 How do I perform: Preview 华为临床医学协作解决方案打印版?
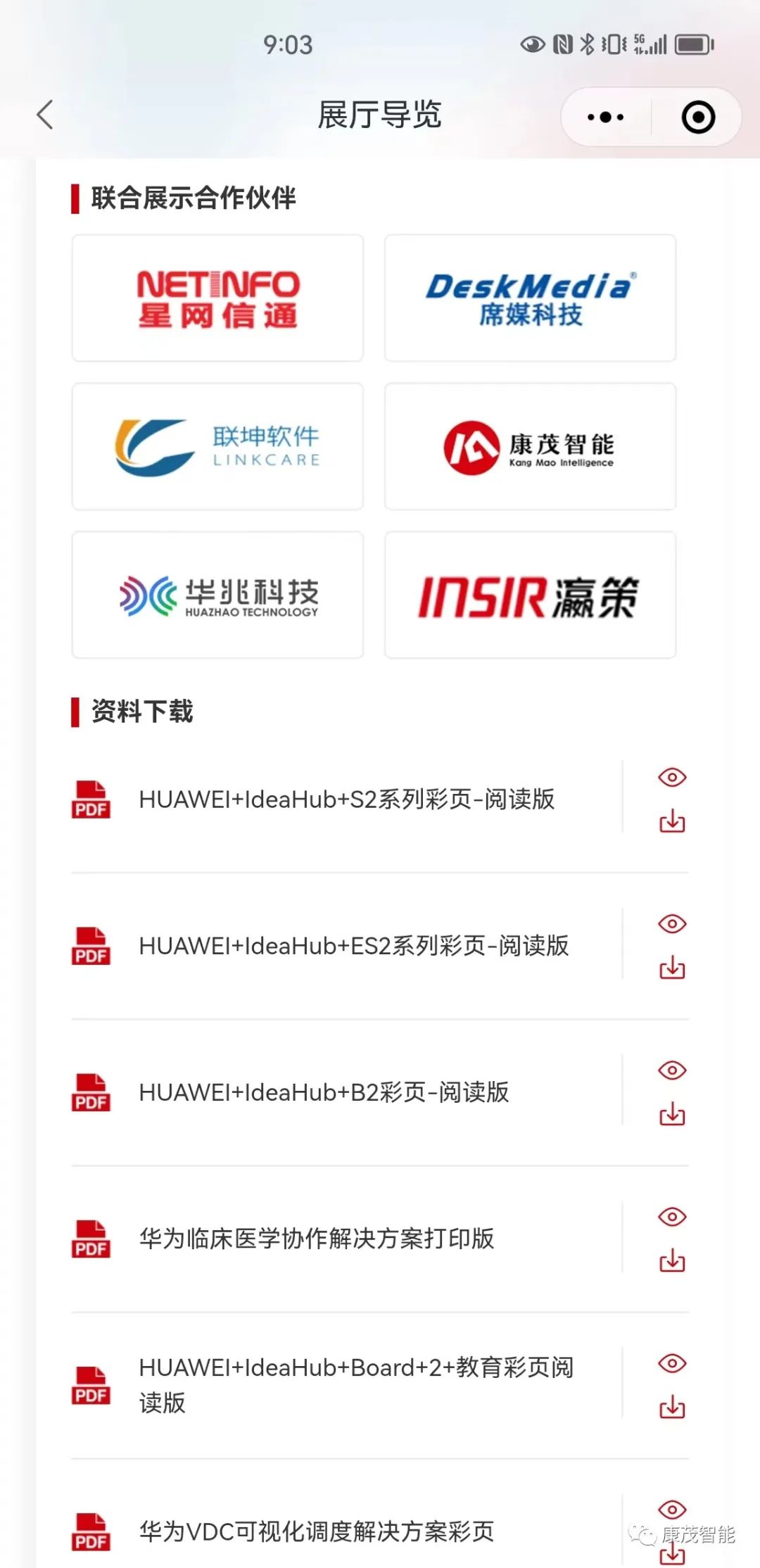[x=672, y=1216]
